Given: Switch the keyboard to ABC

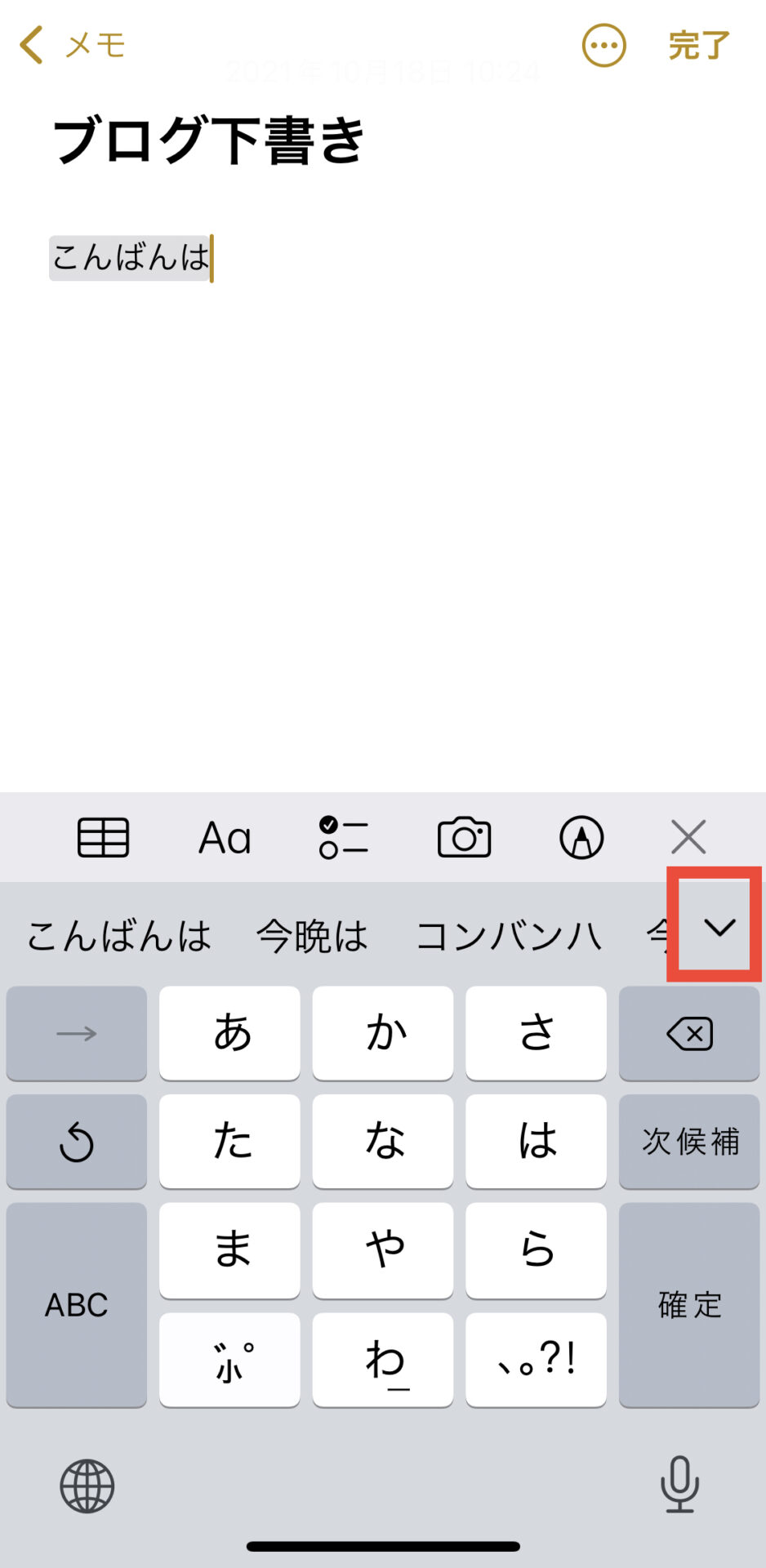Looking at the screenshot, I should 77,1304.
